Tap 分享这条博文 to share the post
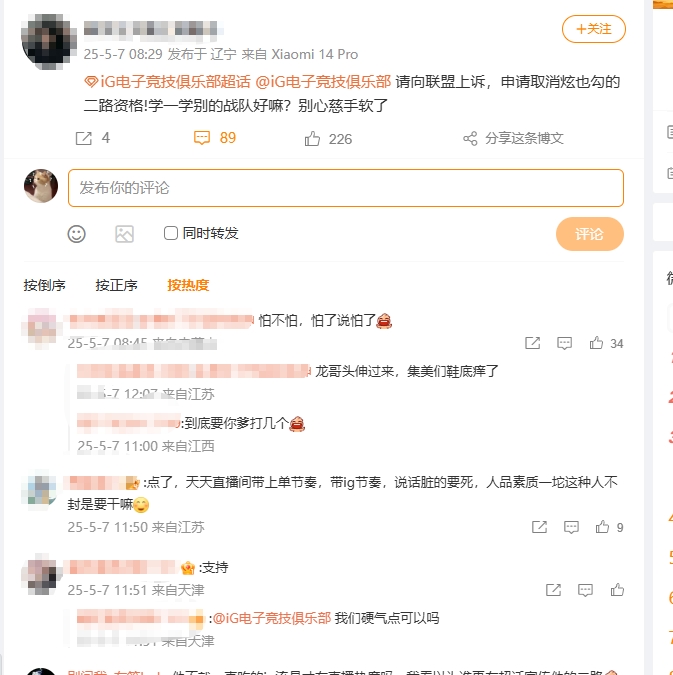The width and height of the screenshot is (673, 675). pos(514,138)
